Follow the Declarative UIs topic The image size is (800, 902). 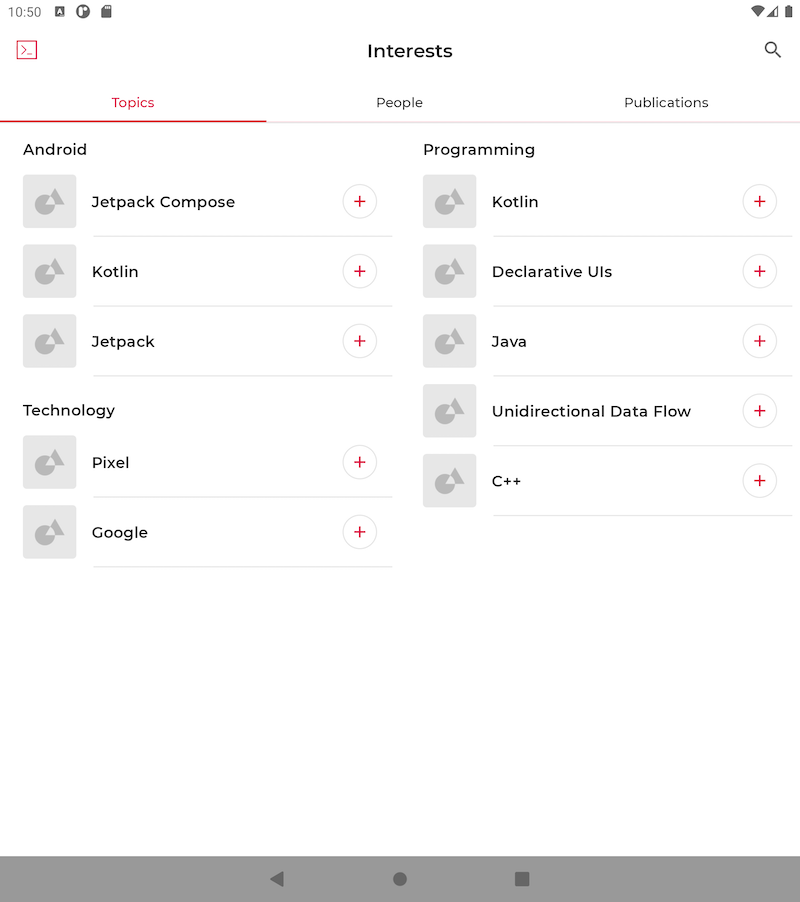click(x=759, y=271)
